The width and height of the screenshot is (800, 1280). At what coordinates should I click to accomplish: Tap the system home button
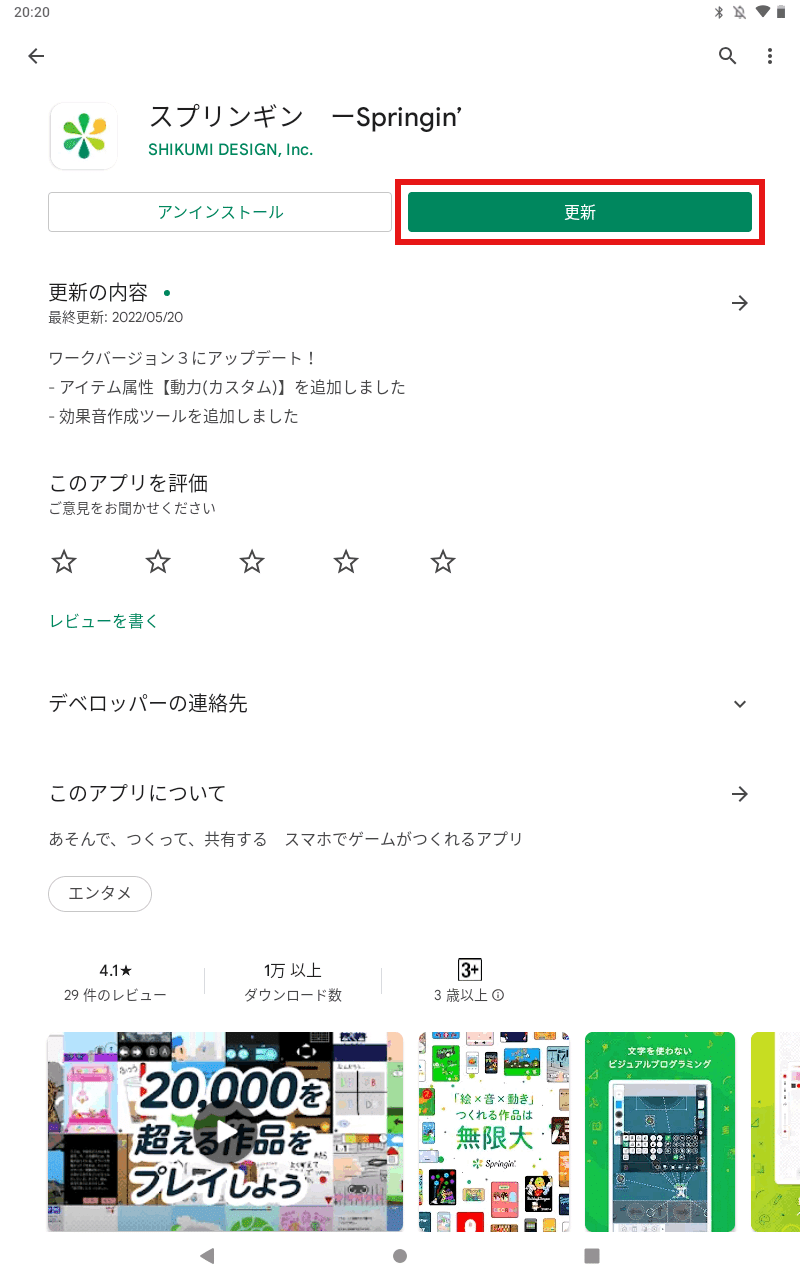pyautogui.click(x=400, y=1256)
